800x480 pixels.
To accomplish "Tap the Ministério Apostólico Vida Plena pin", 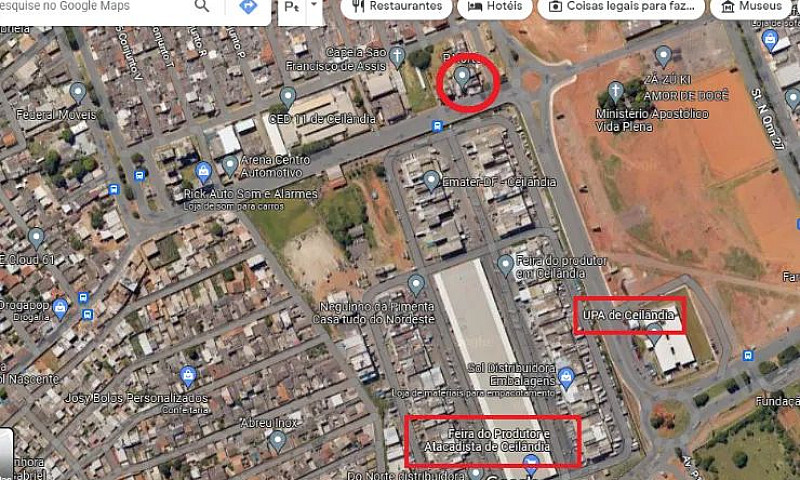I will 613,93.
